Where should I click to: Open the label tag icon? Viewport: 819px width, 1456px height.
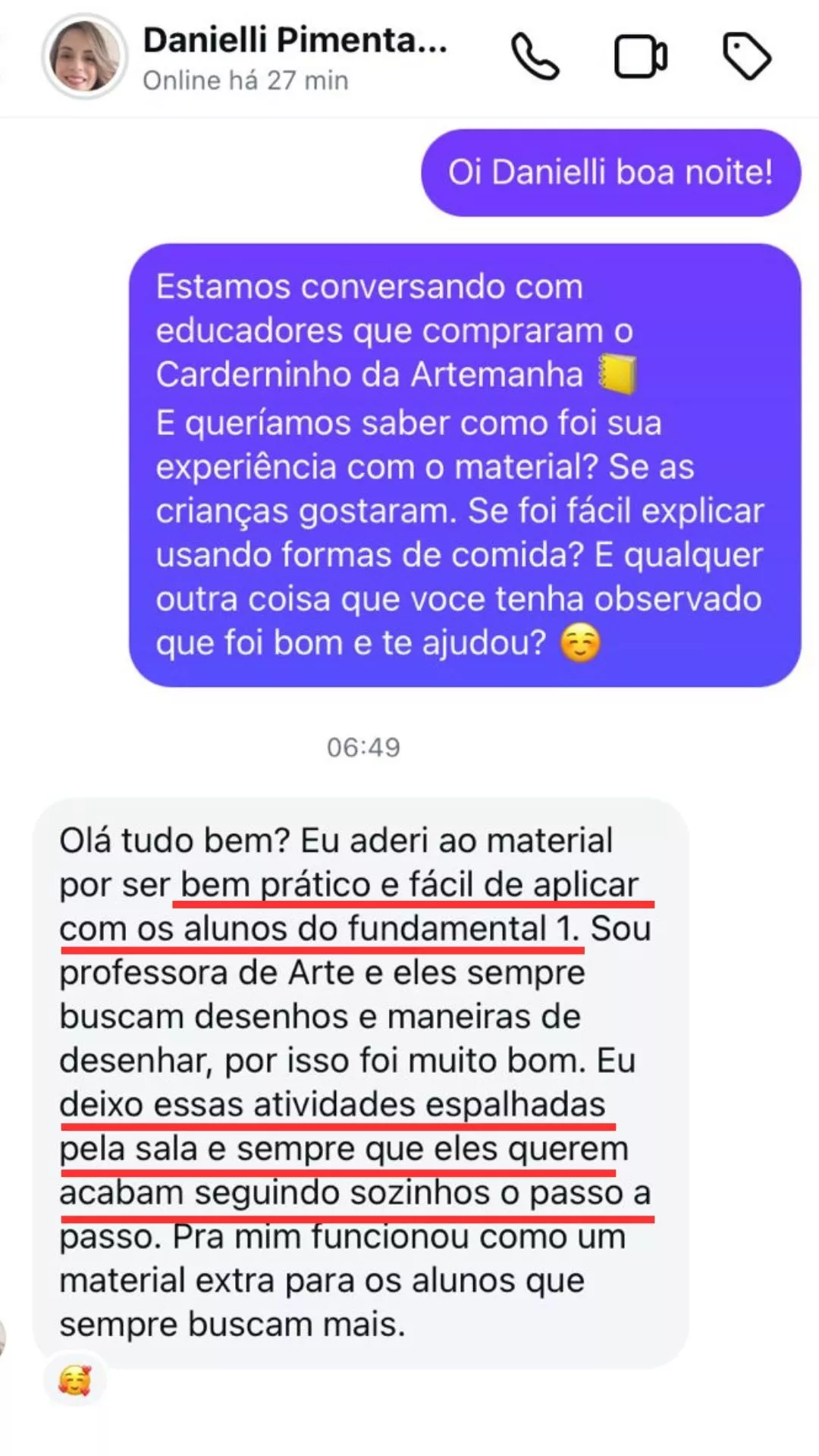point(747,57)
